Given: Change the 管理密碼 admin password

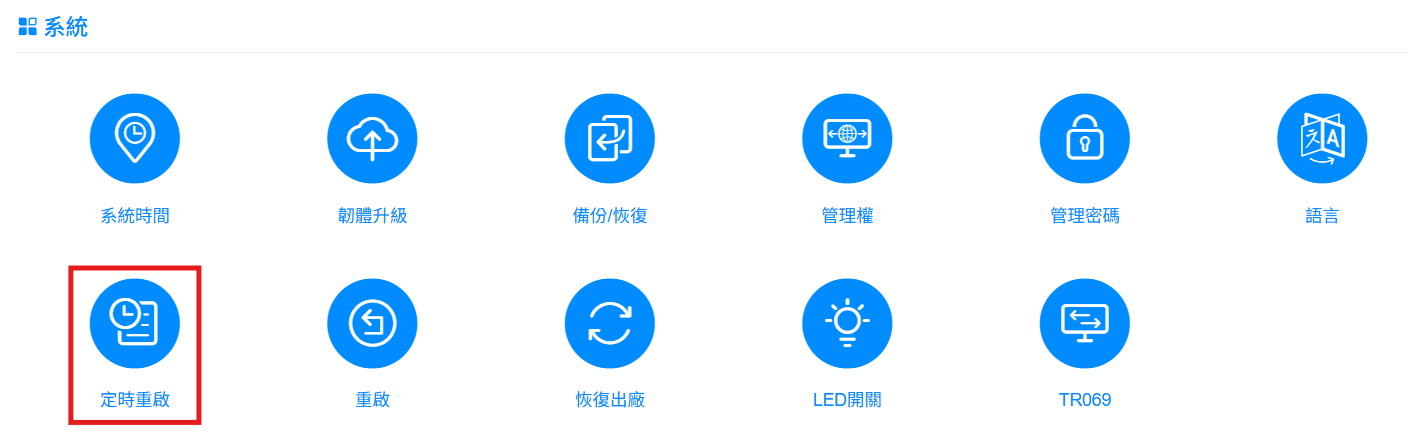Looking at the screenshot, I should point(1084,139).
